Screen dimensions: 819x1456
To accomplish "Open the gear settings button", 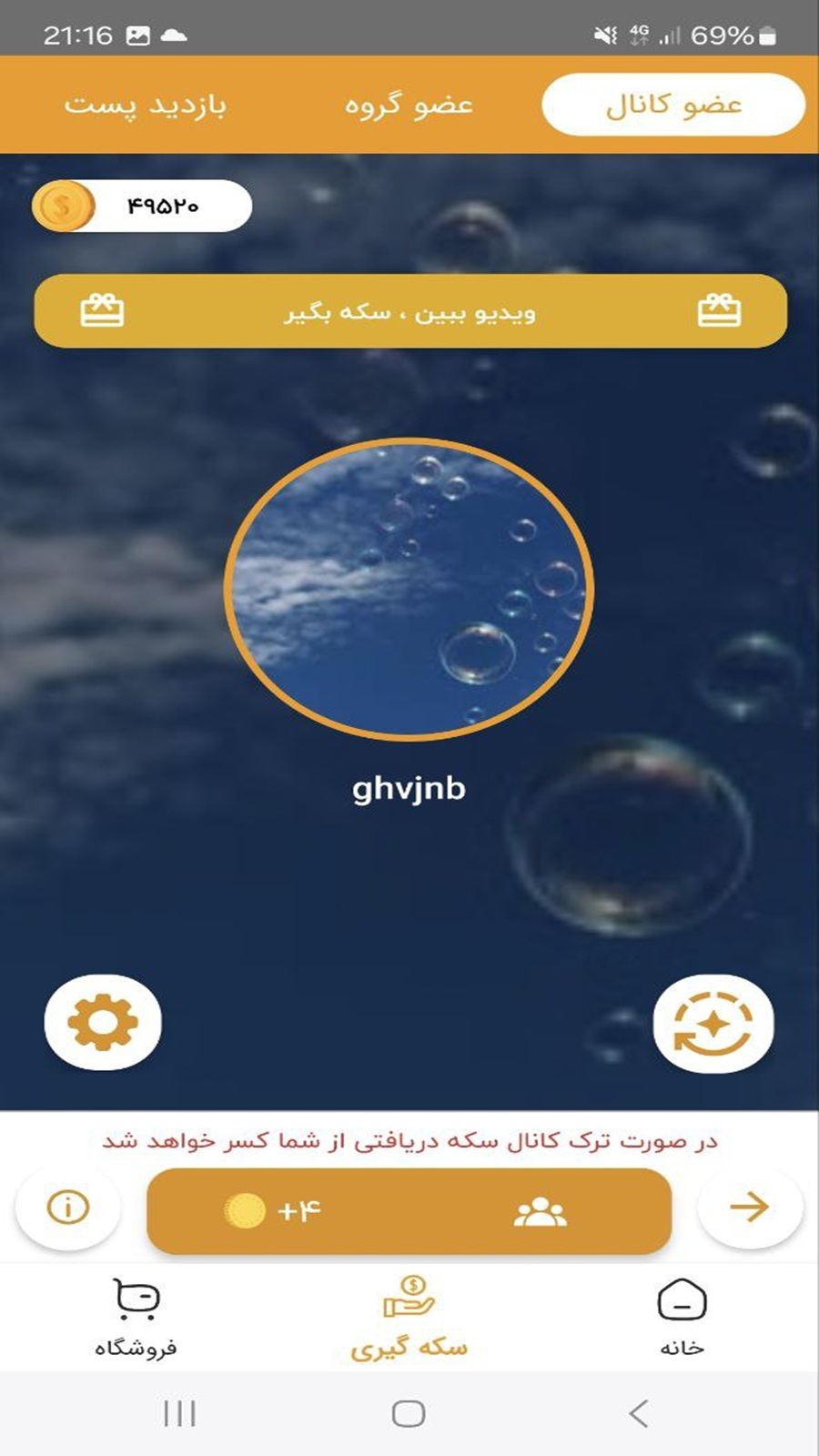I will (x=103, y=1022).
